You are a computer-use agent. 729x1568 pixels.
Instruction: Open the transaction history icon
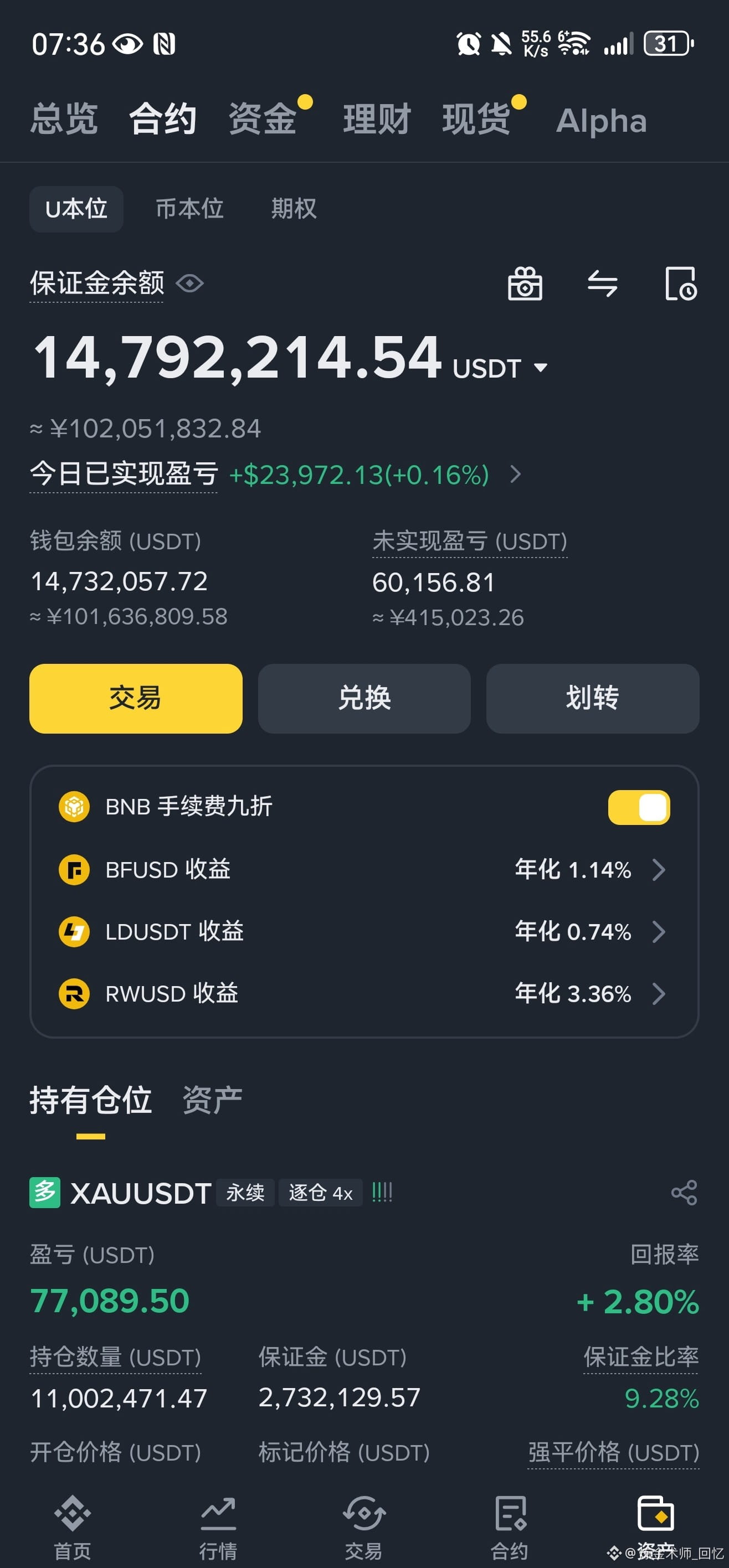coord(681,283)
